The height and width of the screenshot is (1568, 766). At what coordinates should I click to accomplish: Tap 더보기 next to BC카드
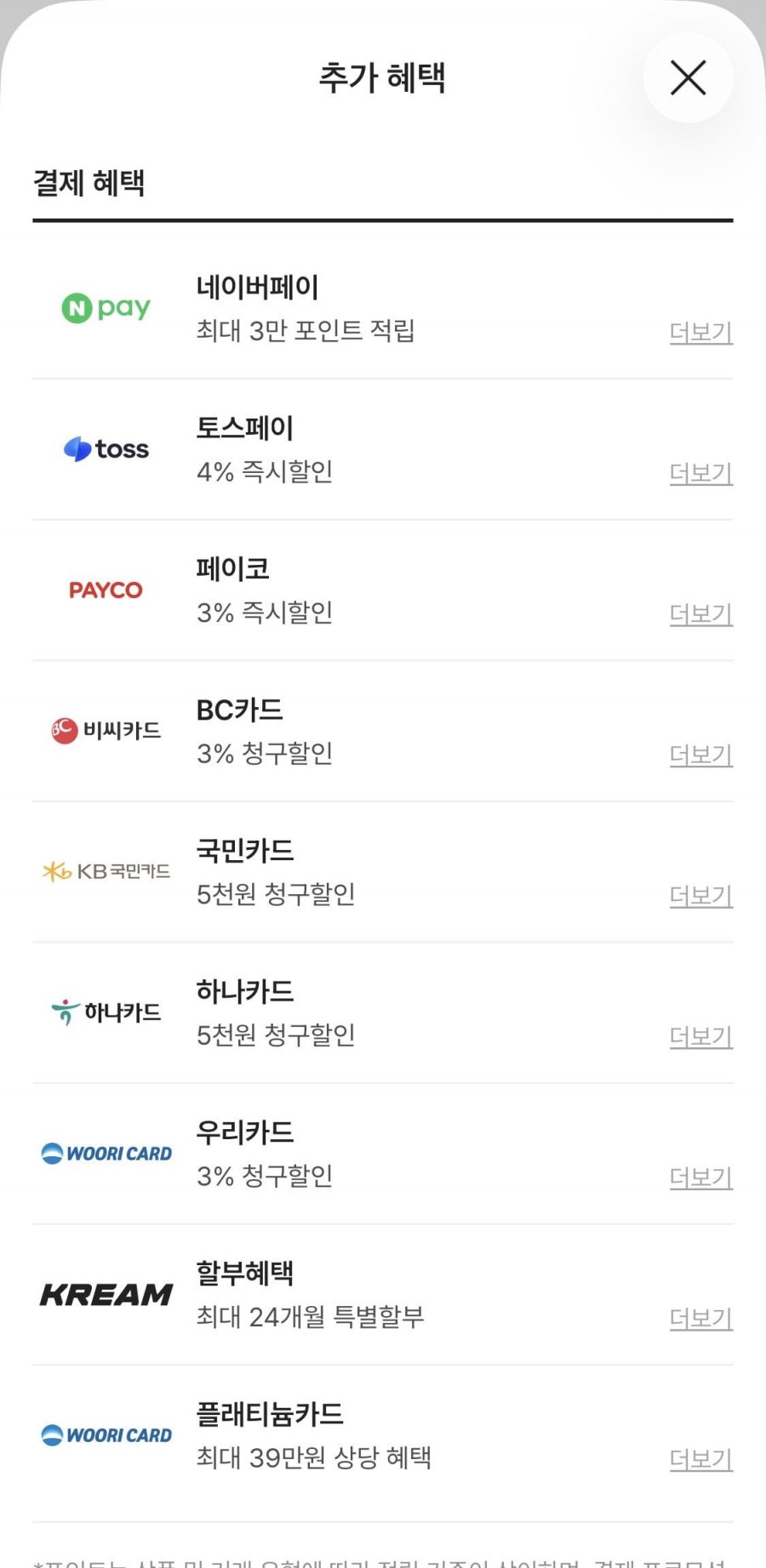click(700, 755)
